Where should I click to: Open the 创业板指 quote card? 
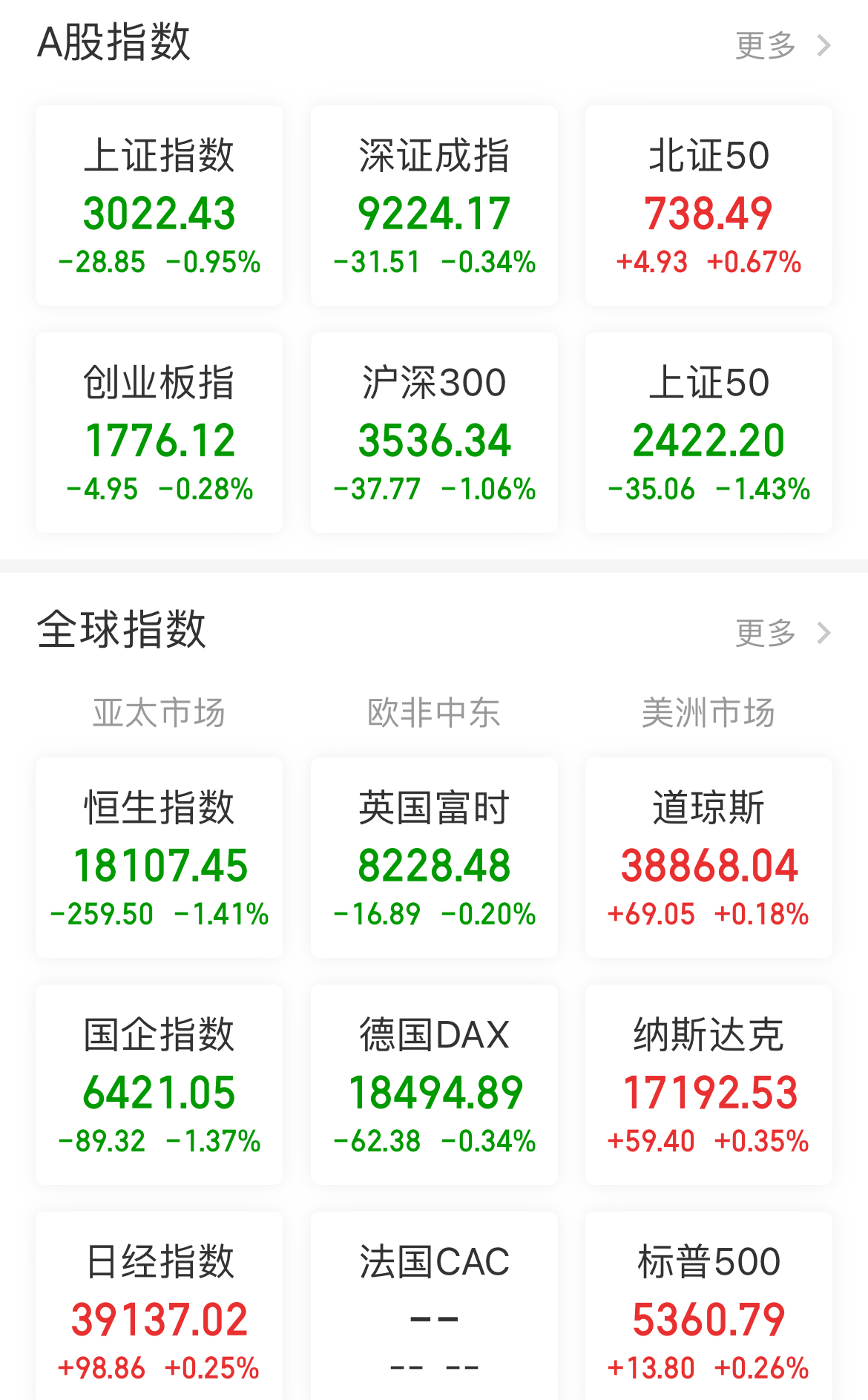[x=159, y=433]
